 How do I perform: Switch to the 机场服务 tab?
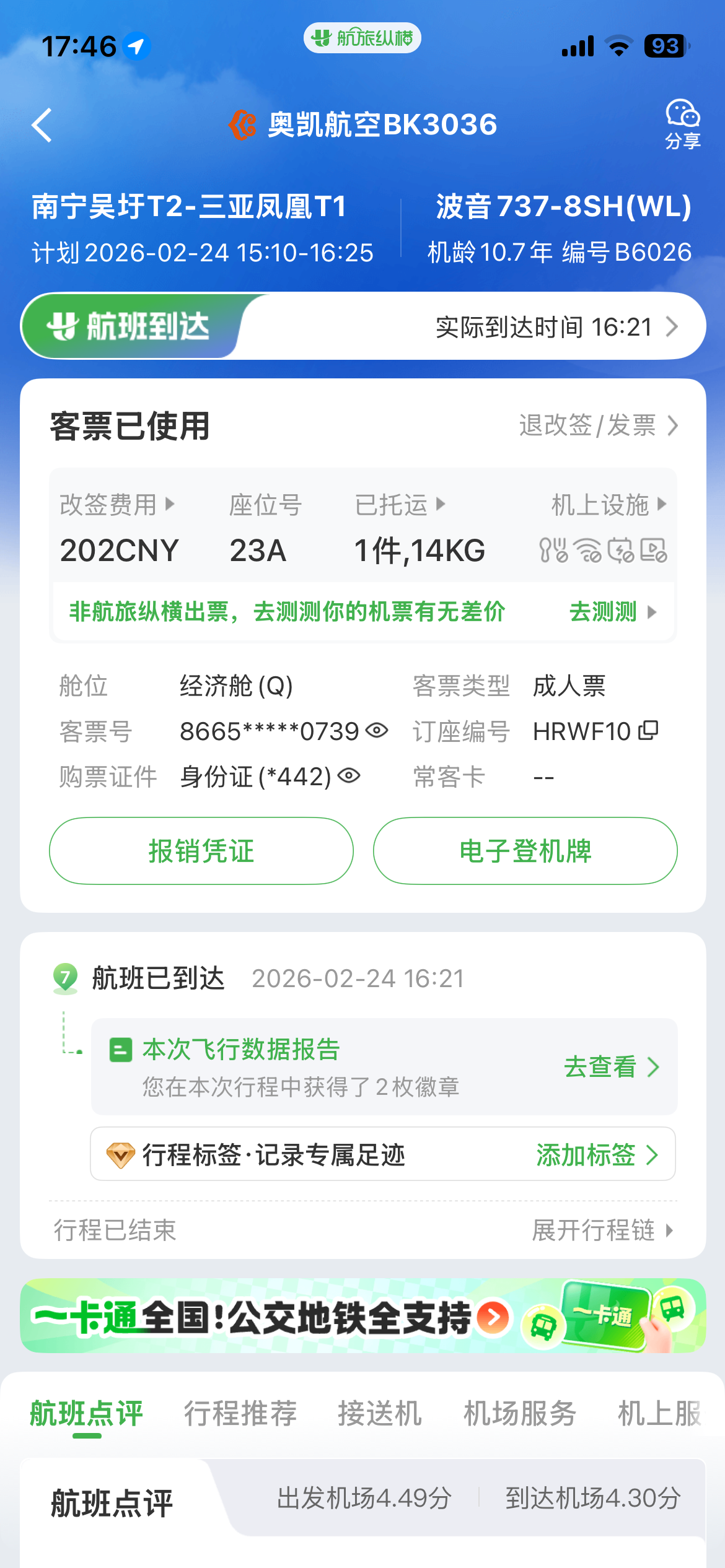point(520,1414)
